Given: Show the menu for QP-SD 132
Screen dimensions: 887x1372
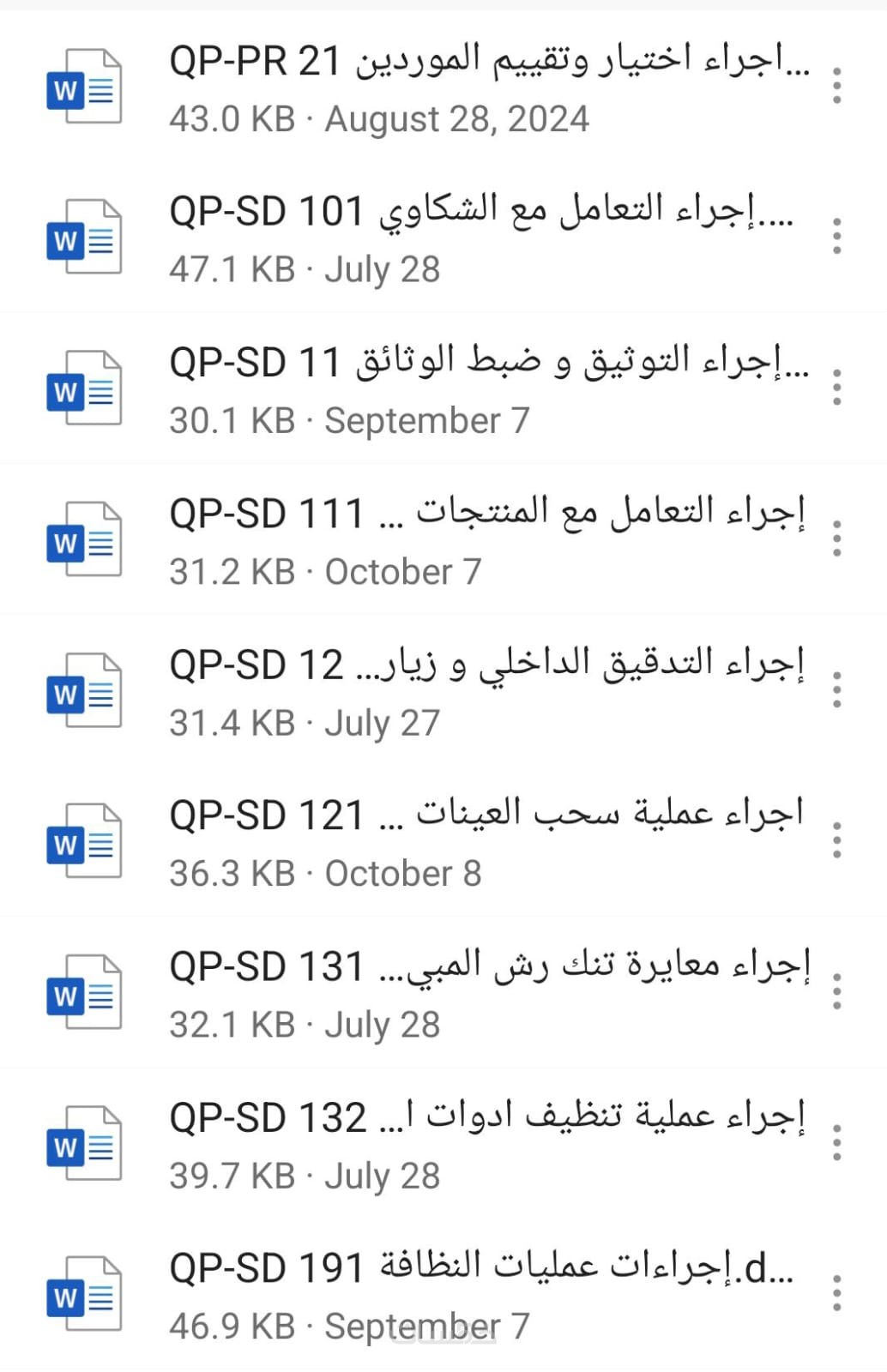Looking at the screenshot, I should [836, 1143].
